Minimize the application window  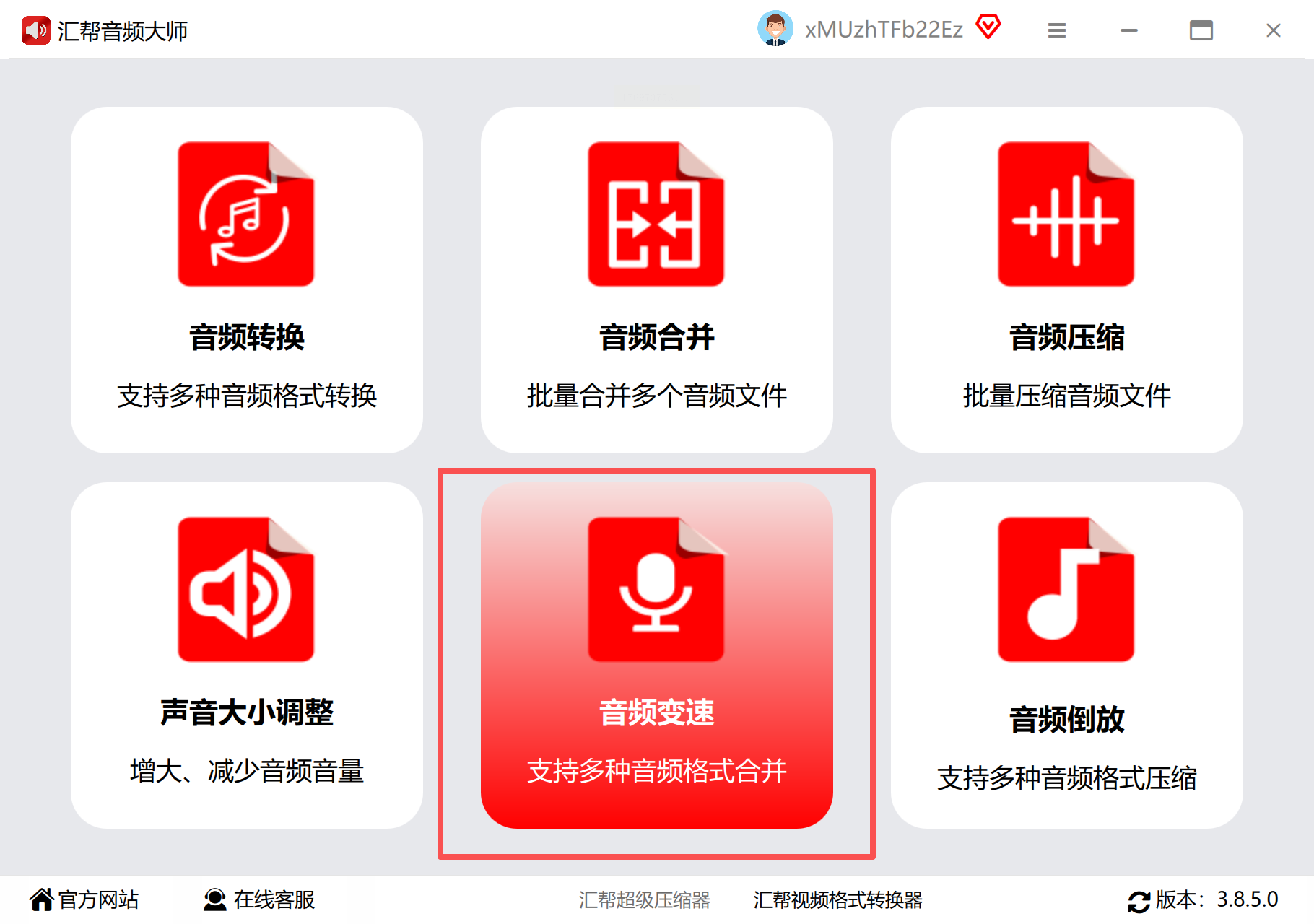point(1128,30)
